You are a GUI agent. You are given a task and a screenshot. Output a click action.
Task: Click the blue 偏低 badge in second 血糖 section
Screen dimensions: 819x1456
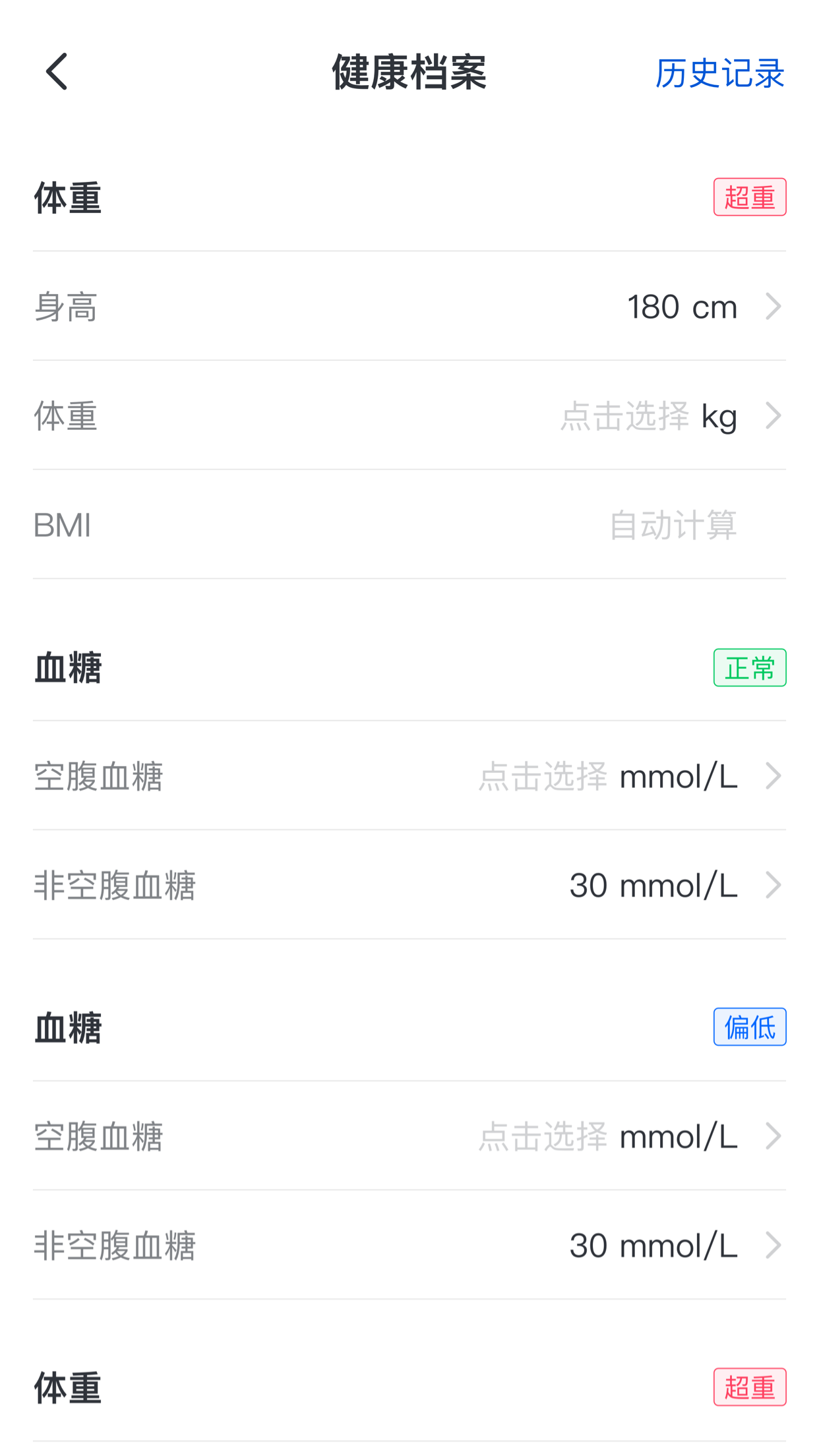click(x=750, y=1026)
